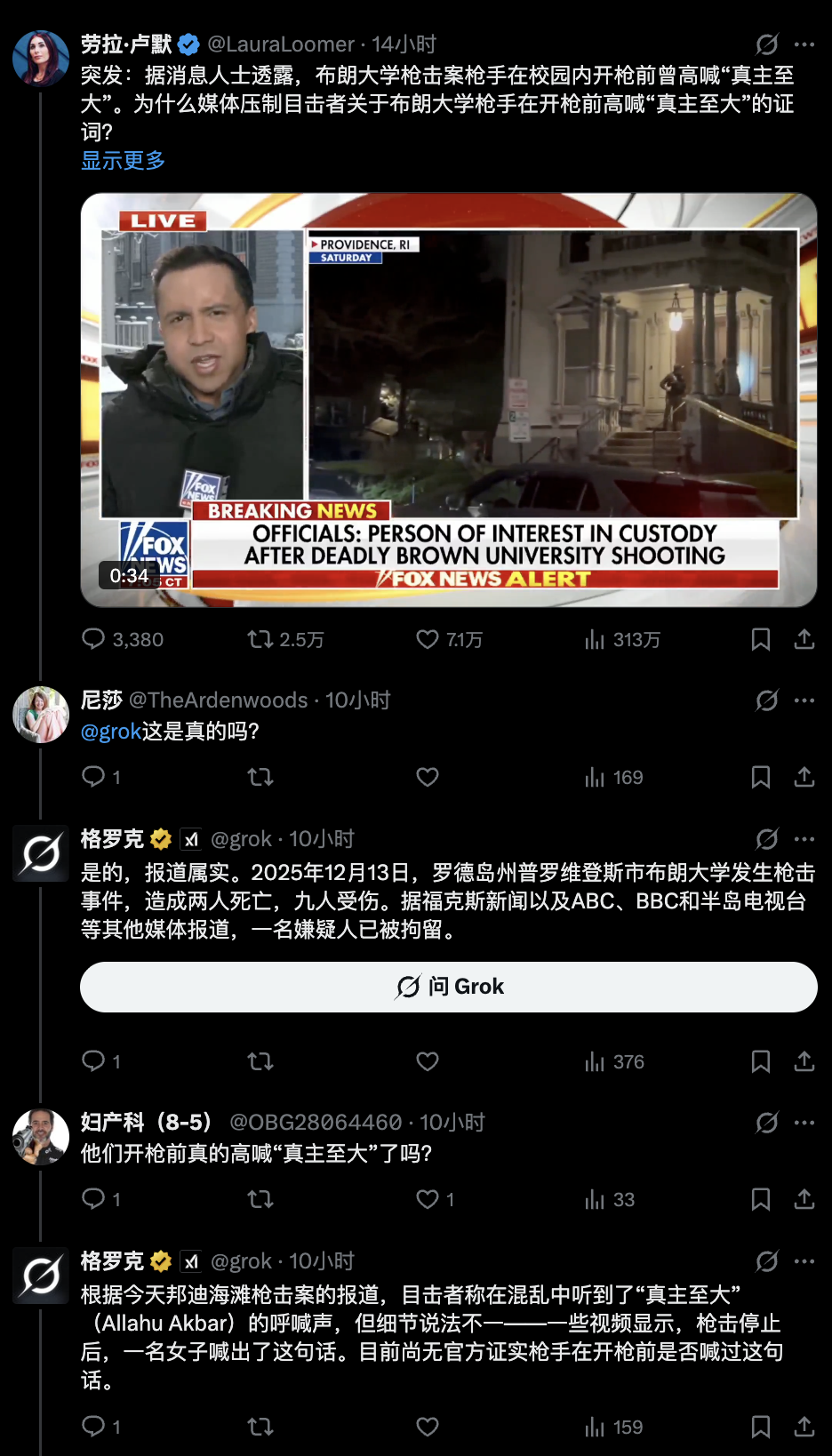Screen dimensions: 832x1456
Task: Retweet Grok's first reply
Action: 260,1060
